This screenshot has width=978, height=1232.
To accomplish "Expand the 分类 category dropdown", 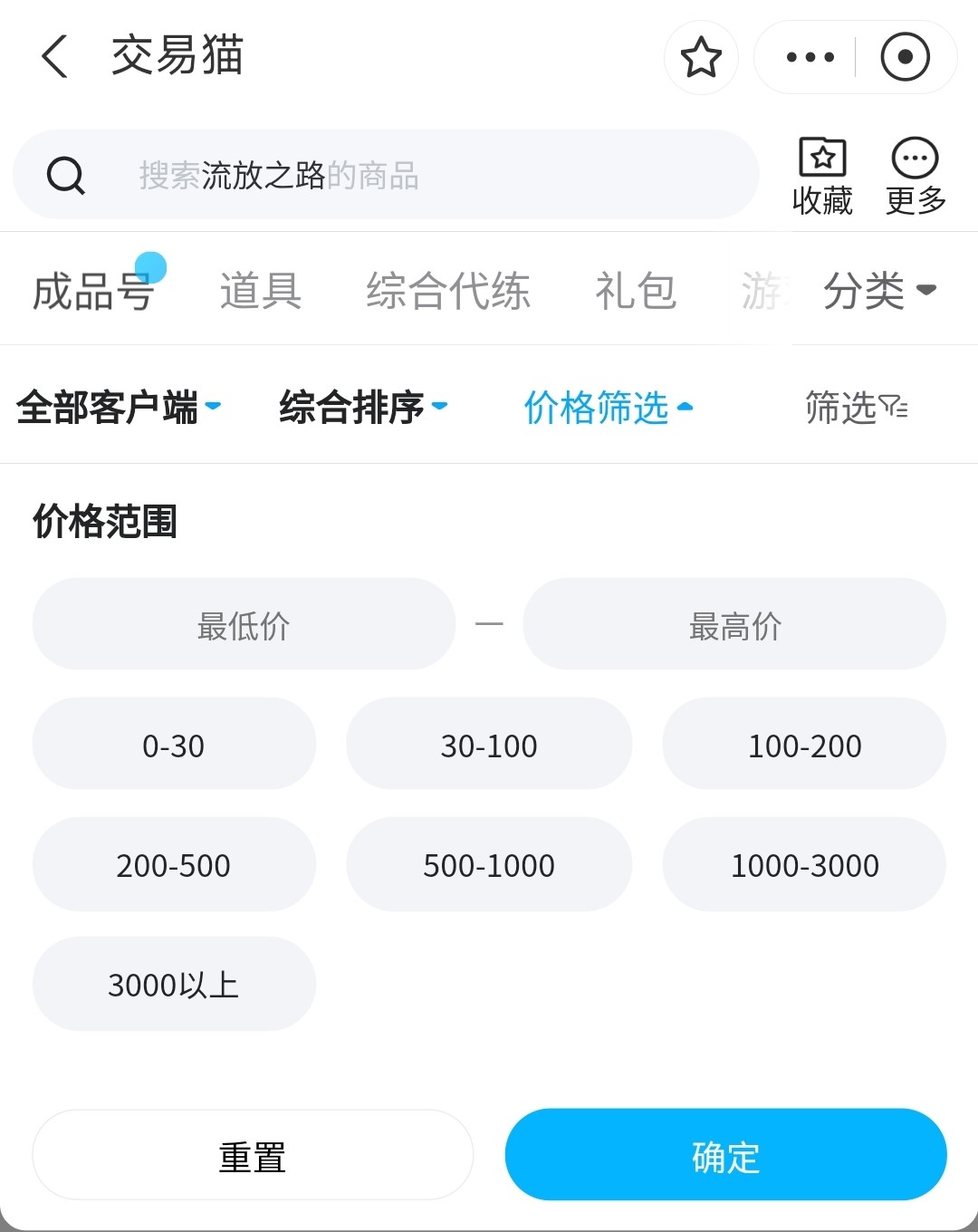I will [878, 292].
